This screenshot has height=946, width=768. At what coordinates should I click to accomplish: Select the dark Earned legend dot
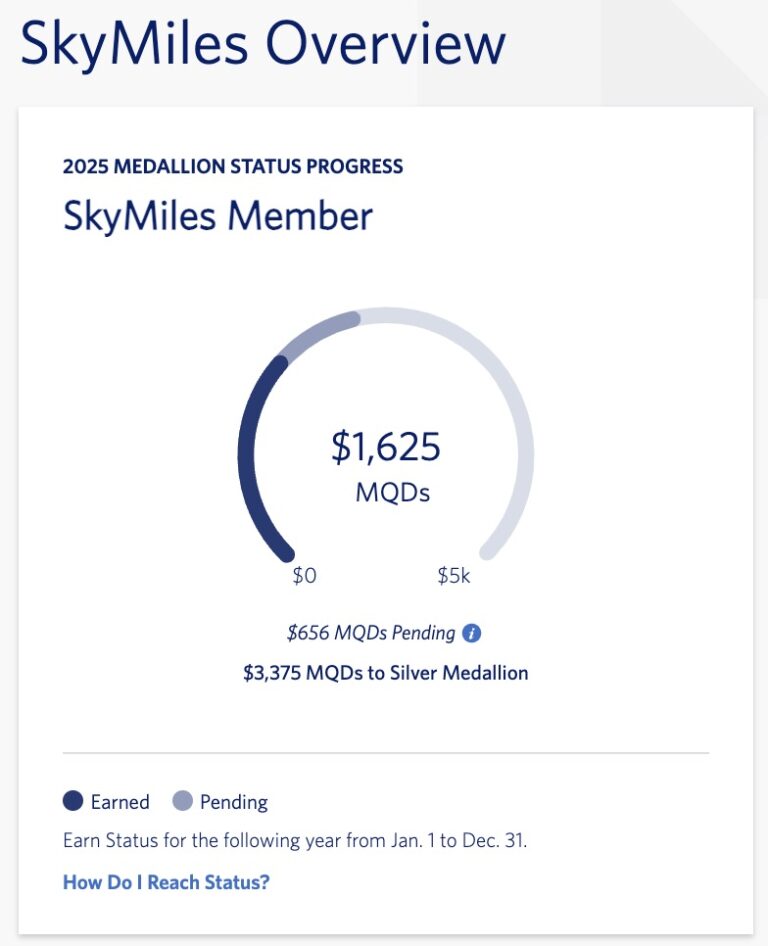click(x=71, y=802)
